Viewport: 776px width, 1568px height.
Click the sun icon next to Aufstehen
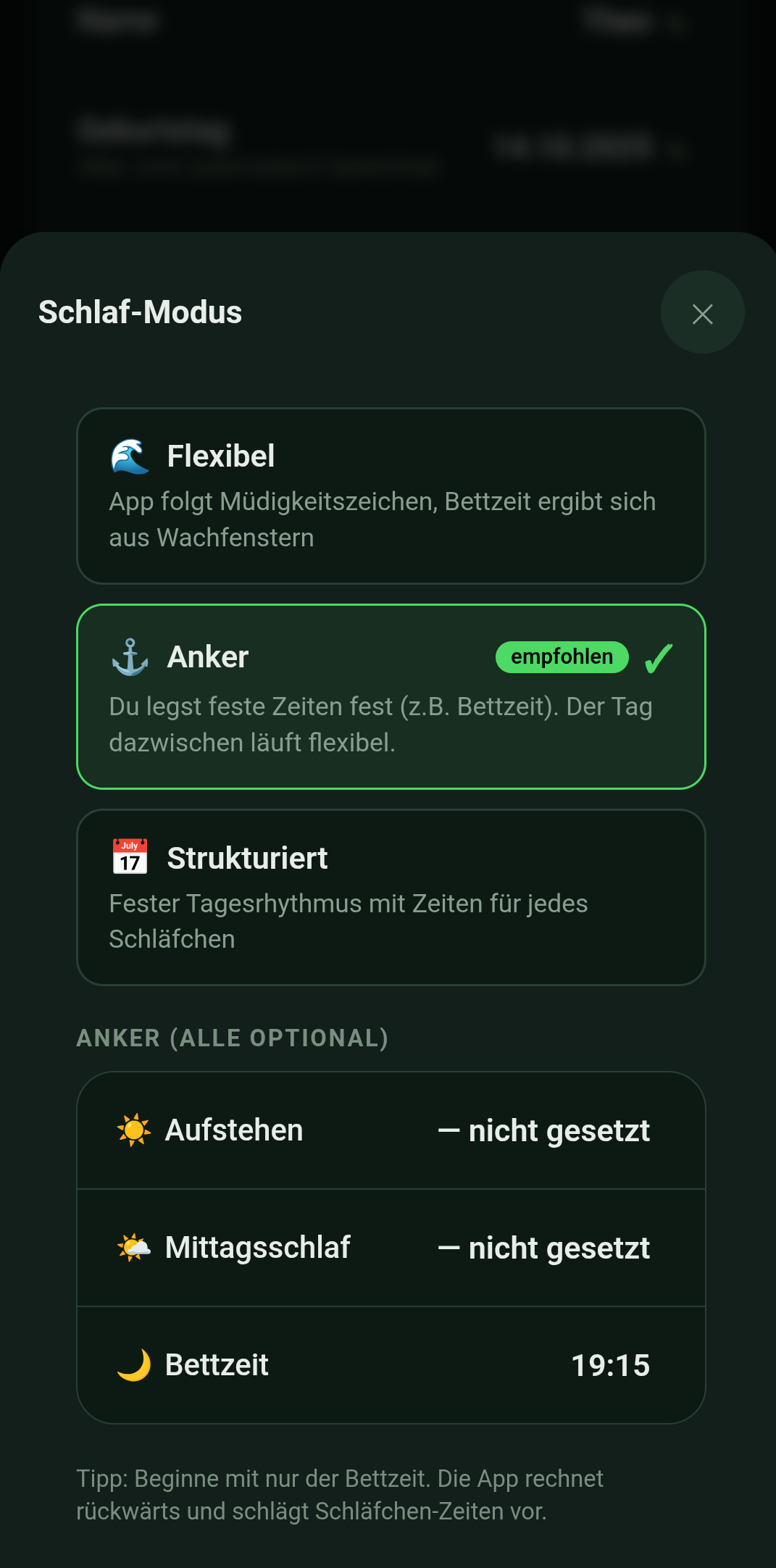(133, 1130)
